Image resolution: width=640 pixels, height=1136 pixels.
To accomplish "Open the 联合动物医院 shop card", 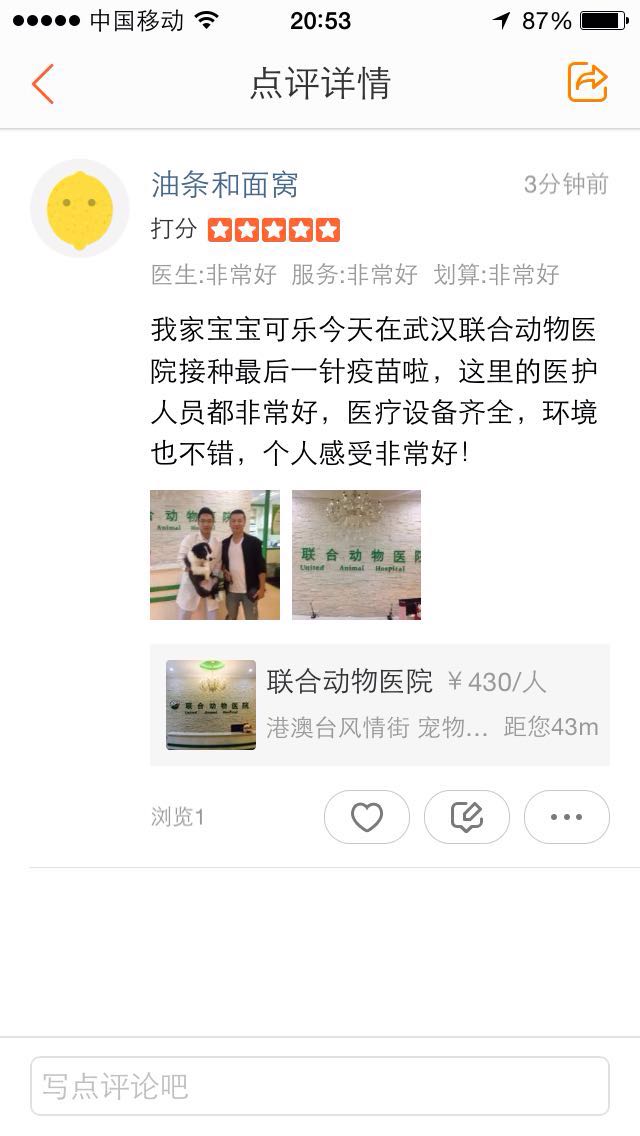I will [380, 705].
